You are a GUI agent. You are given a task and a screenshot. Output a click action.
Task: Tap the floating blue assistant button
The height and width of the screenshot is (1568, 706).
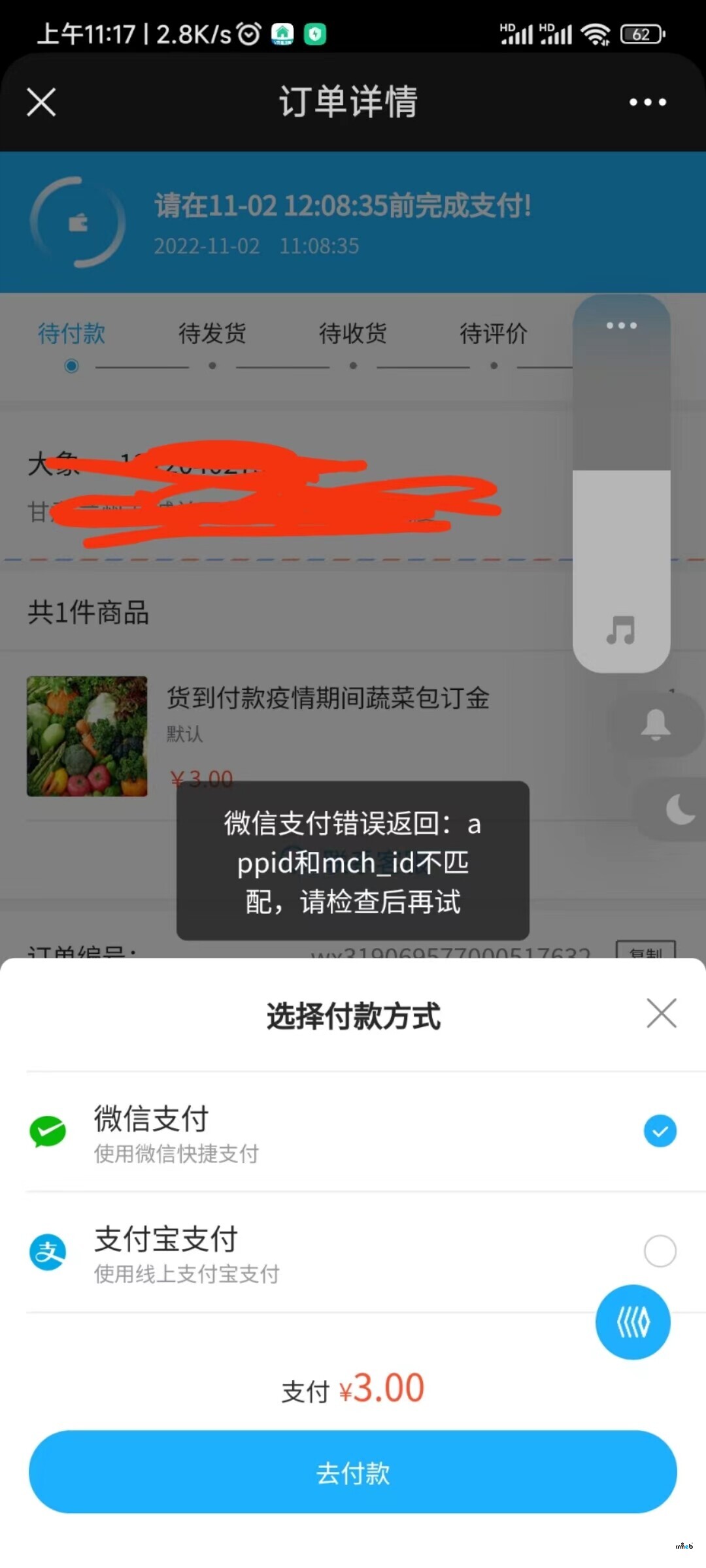(x=632, y=1322)
